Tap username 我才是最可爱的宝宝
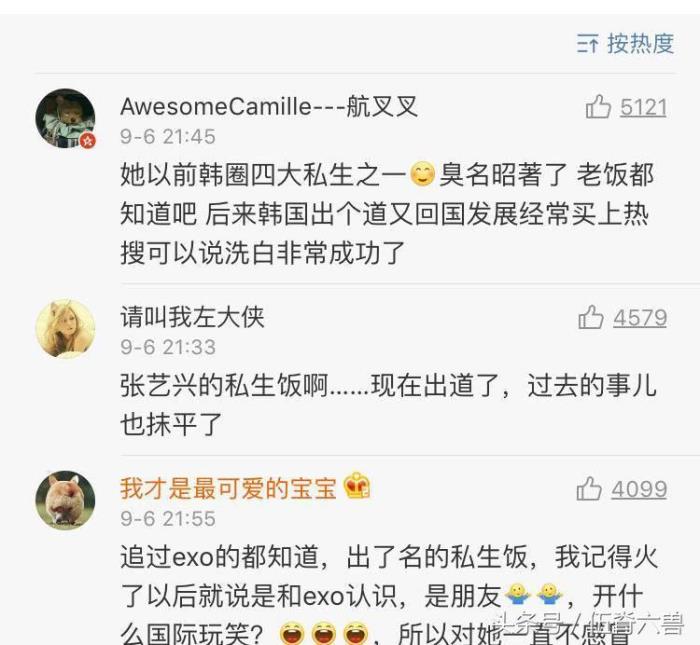Screen dimensions: 700x645 [230, 488]
